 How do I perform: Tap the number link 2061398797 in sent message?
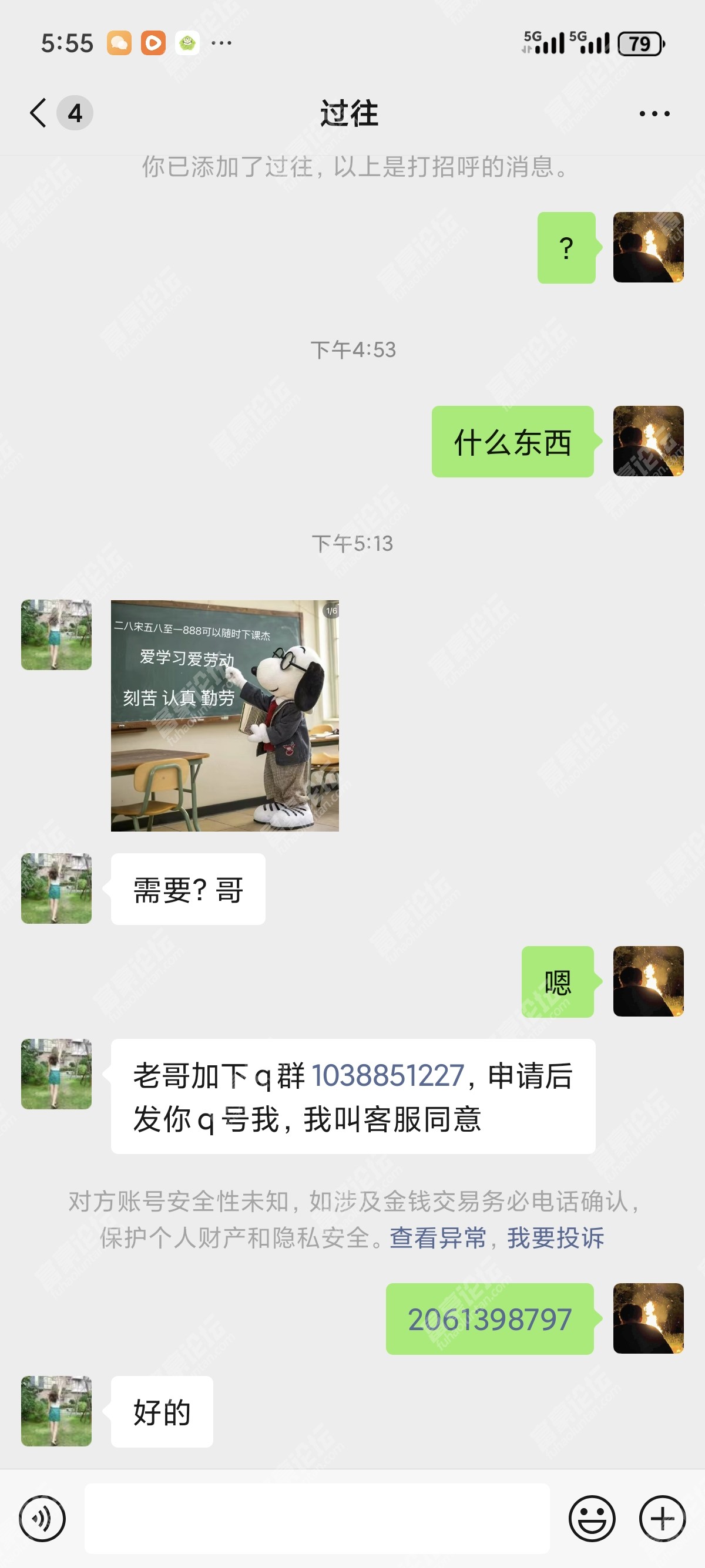pos(489,1319)
